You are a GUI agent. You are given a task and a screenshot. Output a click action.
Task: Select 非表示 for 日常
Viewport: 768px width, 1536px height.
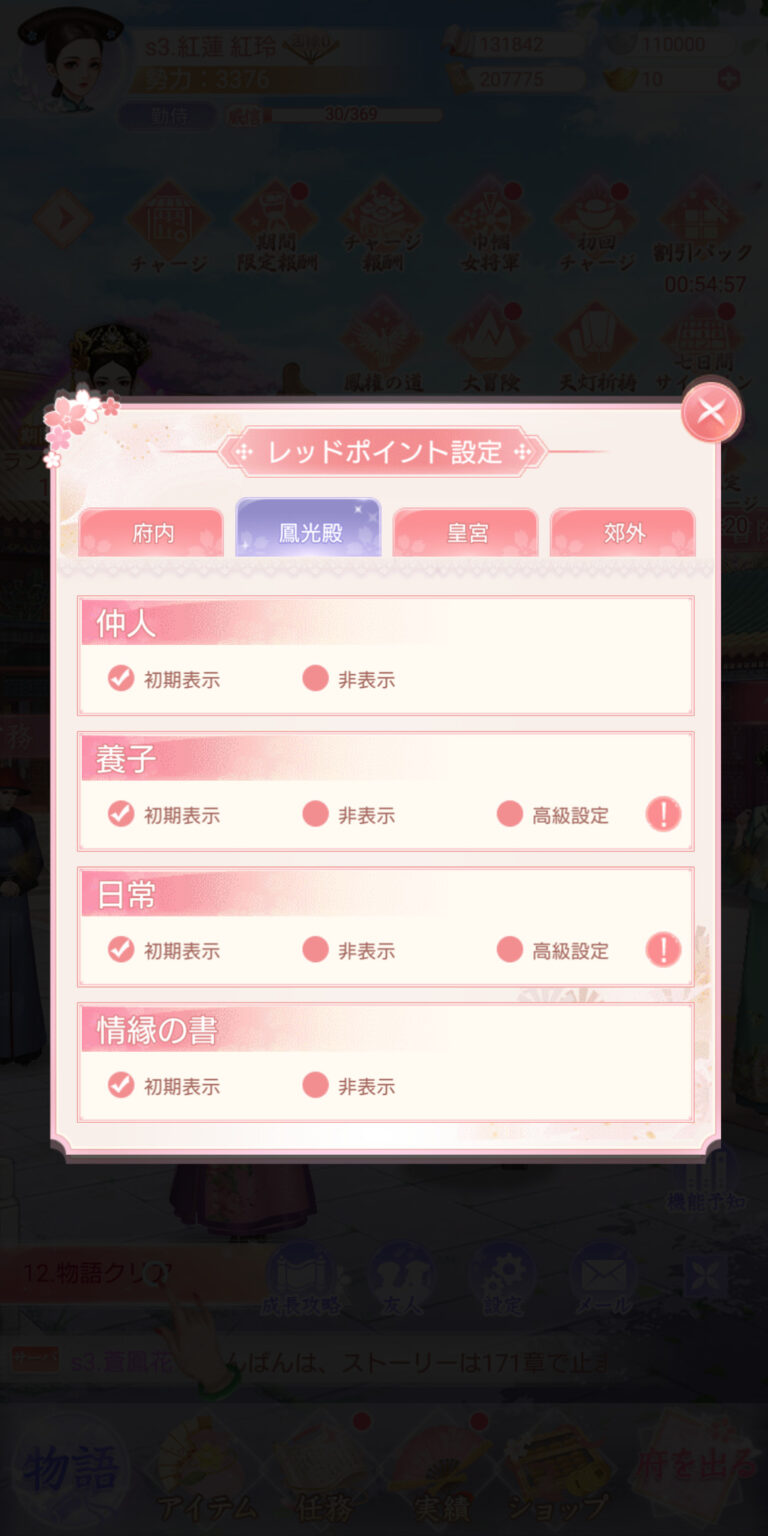[316, 950]
